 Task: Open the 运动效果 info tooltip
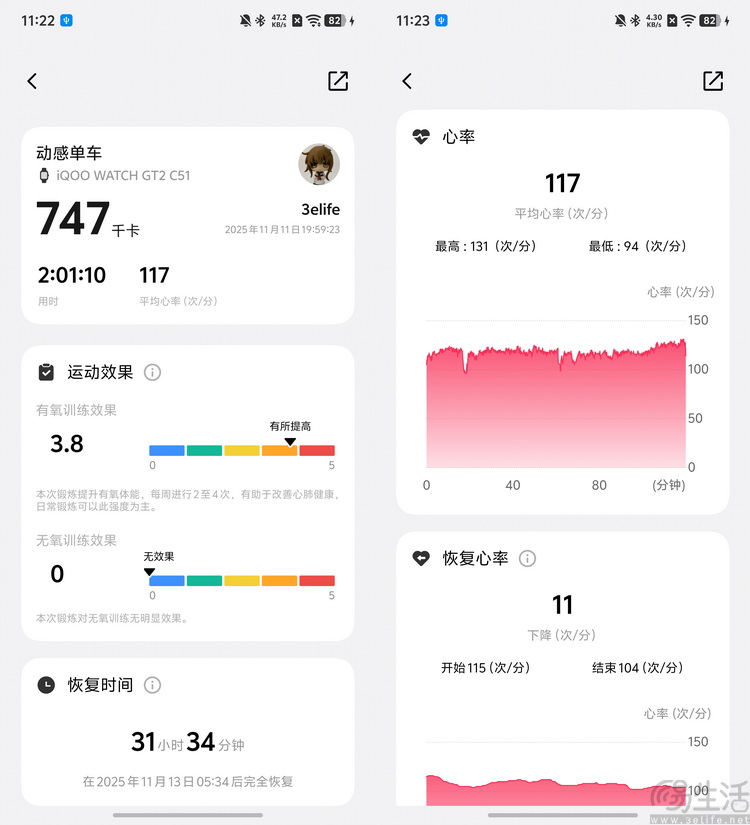coord(152,371)
